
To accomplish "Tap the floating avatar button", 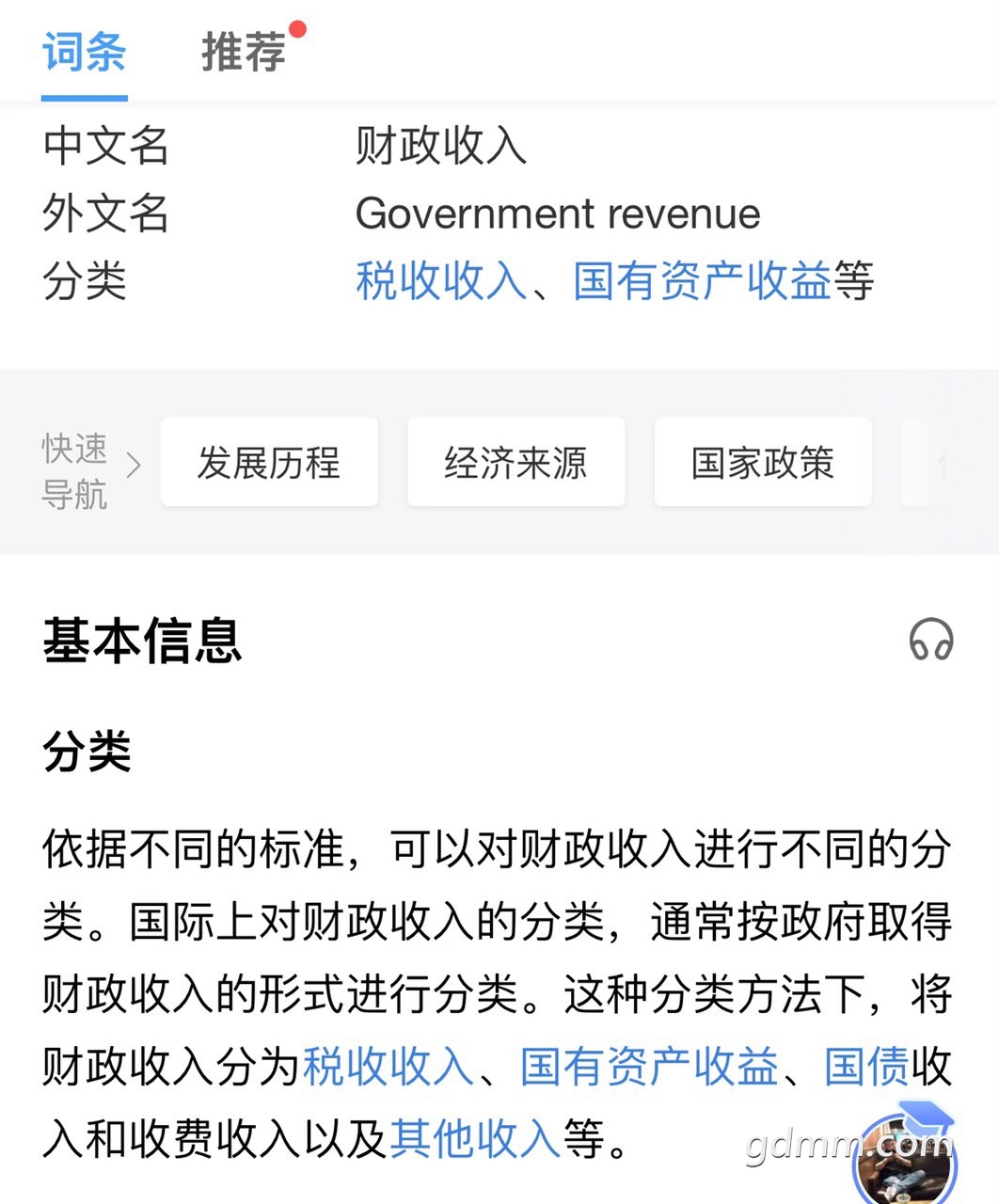I will [903, 1162].
